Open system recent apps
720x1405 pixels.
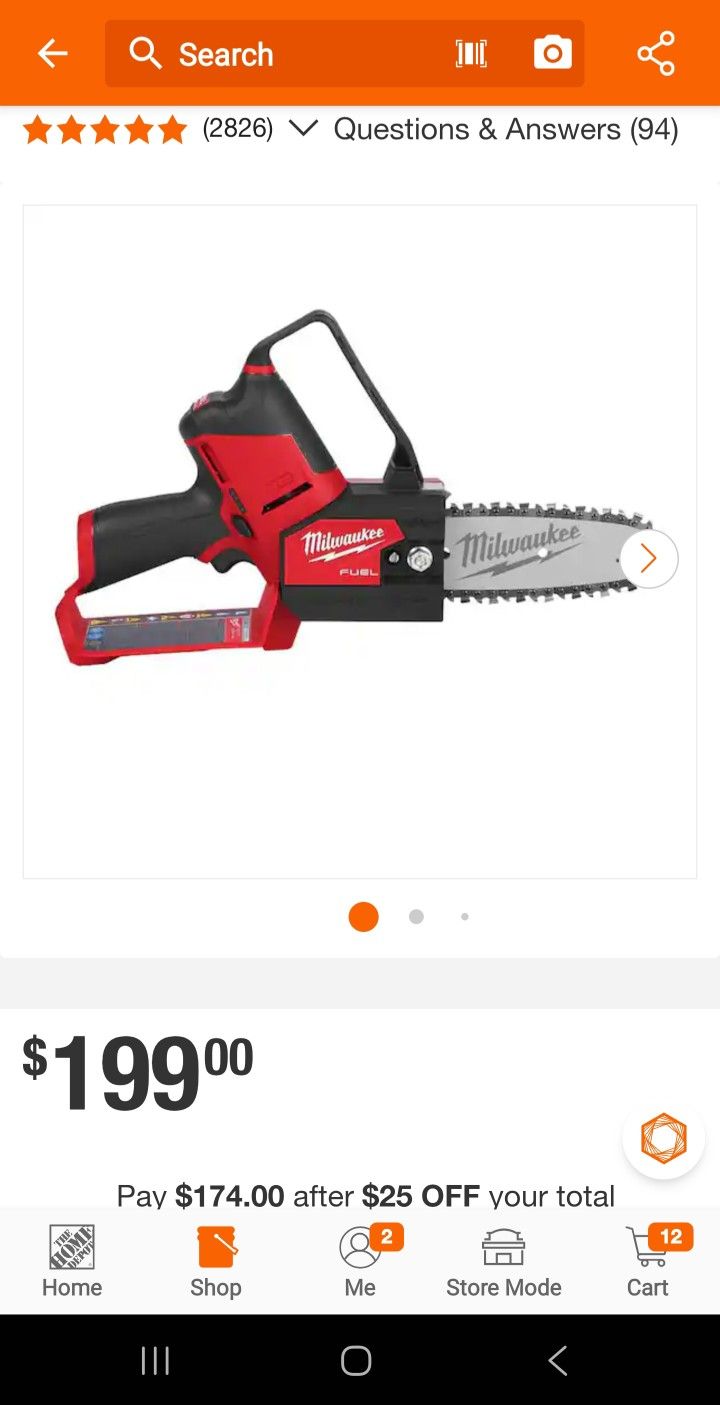click(x=155, y=1360)
